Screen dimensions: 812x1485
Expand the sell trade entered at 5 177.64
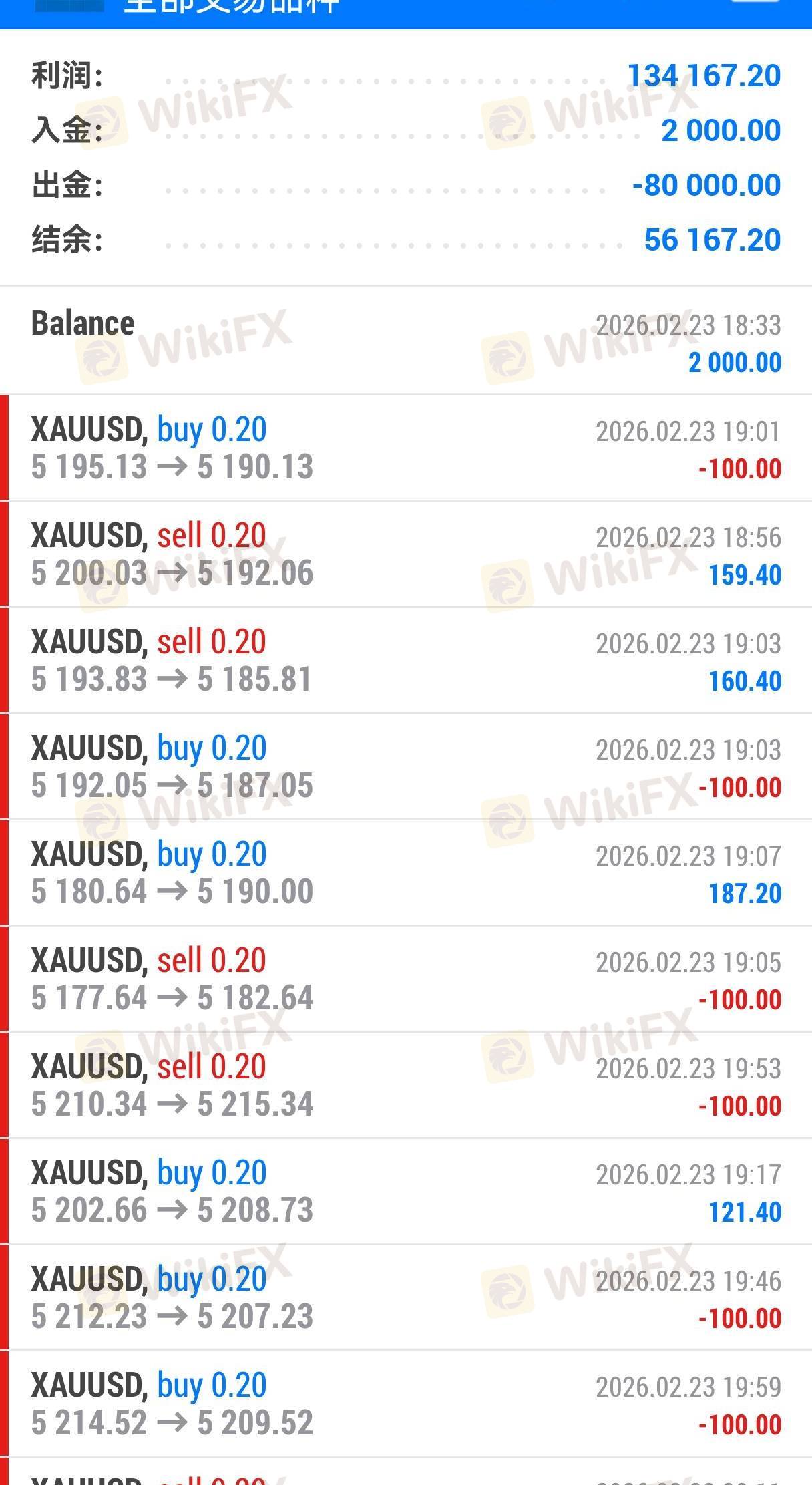point(406,979)
